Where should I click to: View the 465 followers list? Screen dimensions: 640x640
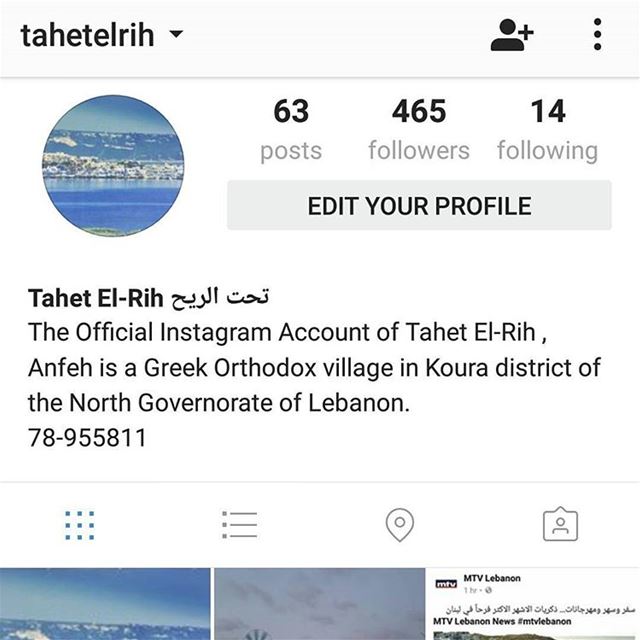pyautogui.click(x=418, y=130)
